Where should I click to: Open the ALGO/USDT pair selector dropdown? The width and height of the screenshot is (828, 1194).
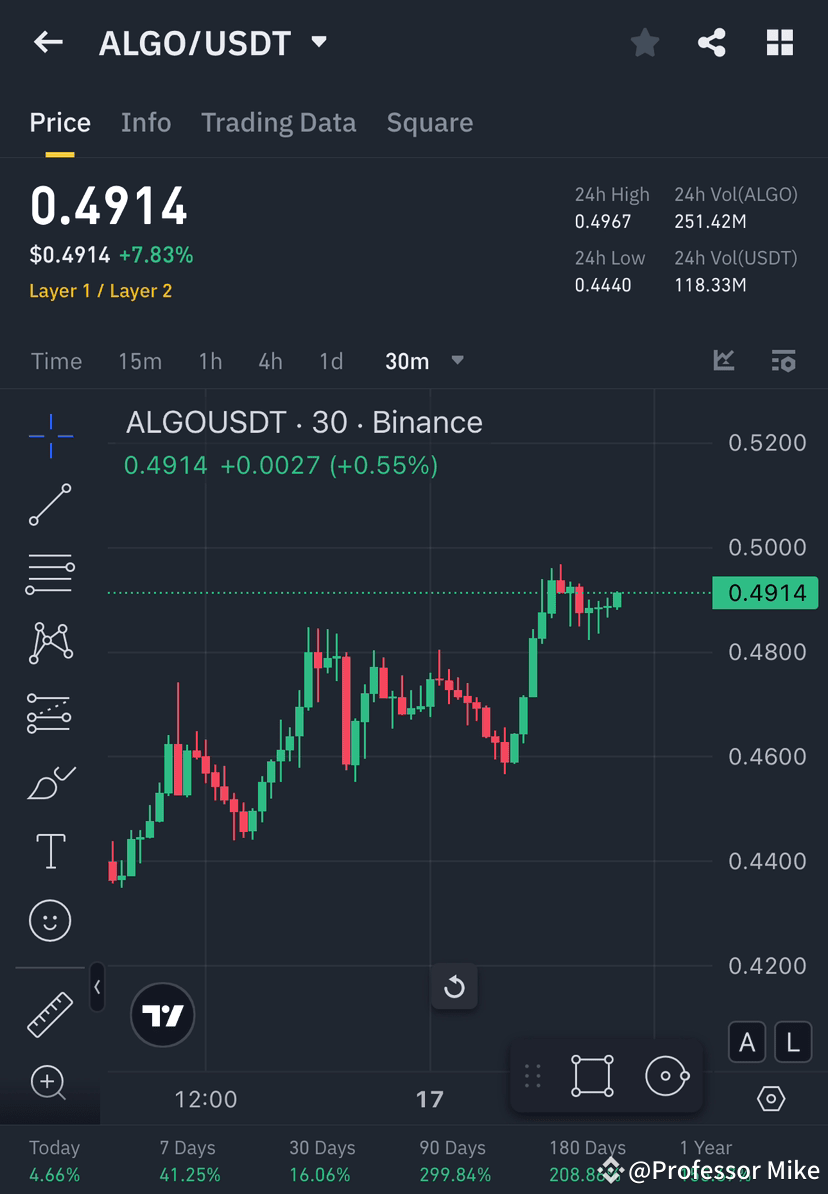(x=318, y=42)
